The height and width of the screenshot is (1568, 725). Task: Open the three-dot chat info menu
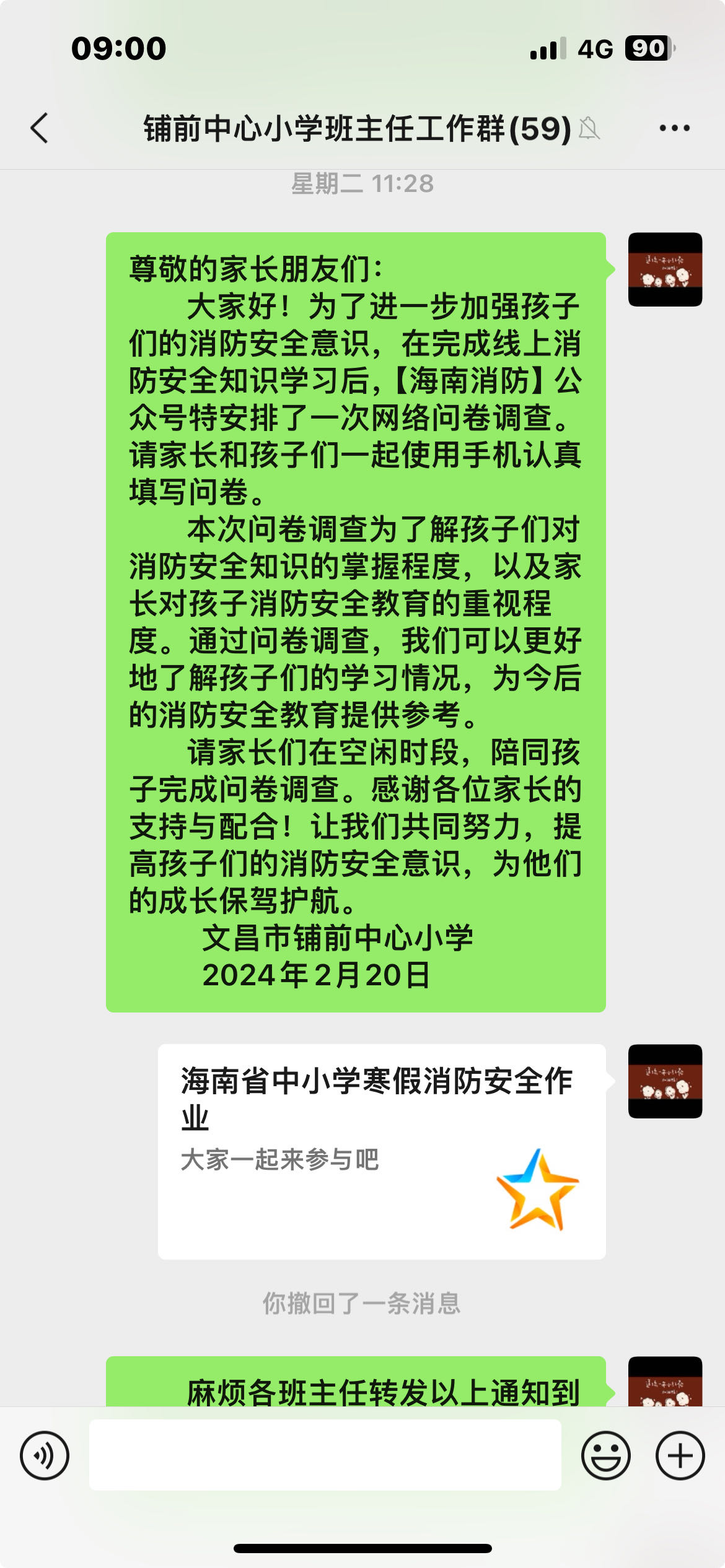[x=674, y=128]
